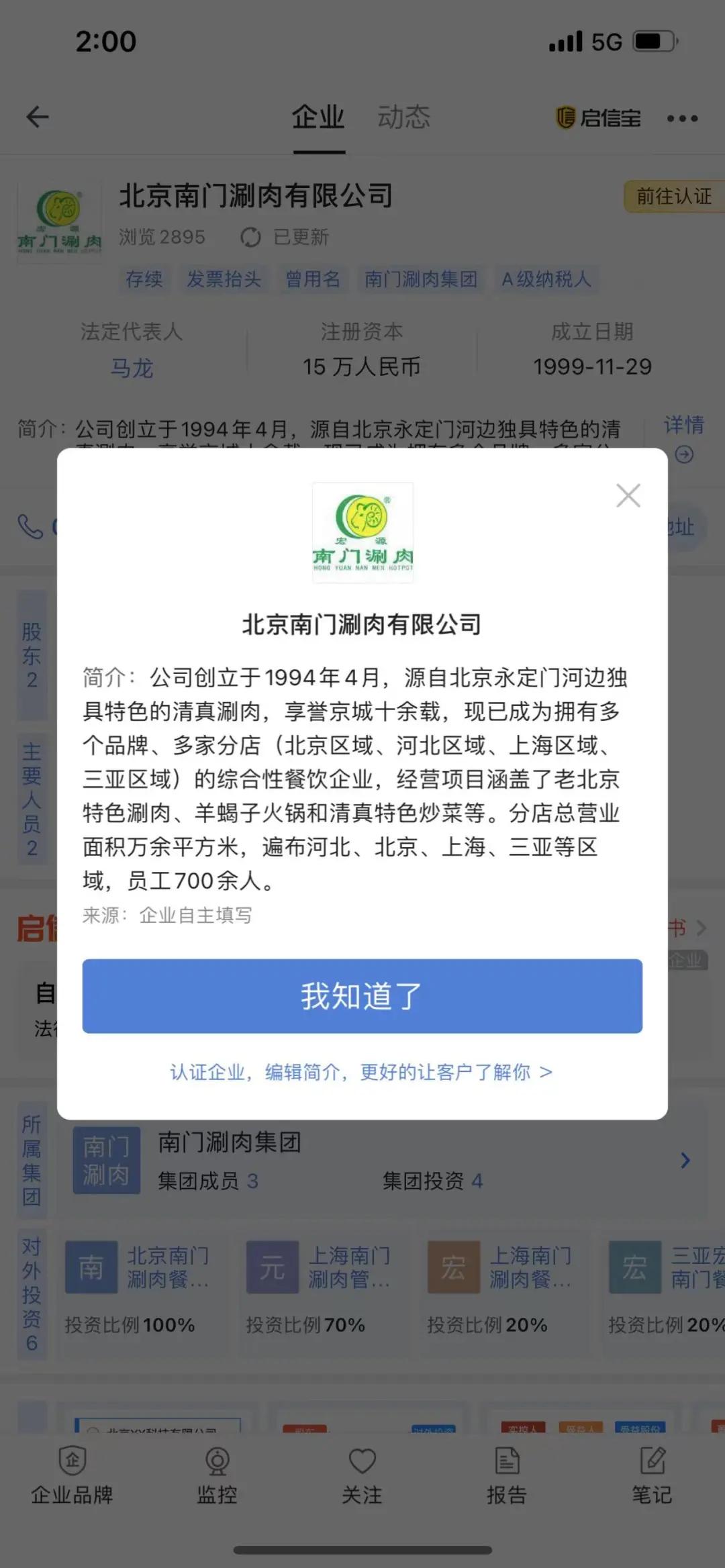Open the 曾用名 tag
The image size is (725, 1568).
point(313,279)
